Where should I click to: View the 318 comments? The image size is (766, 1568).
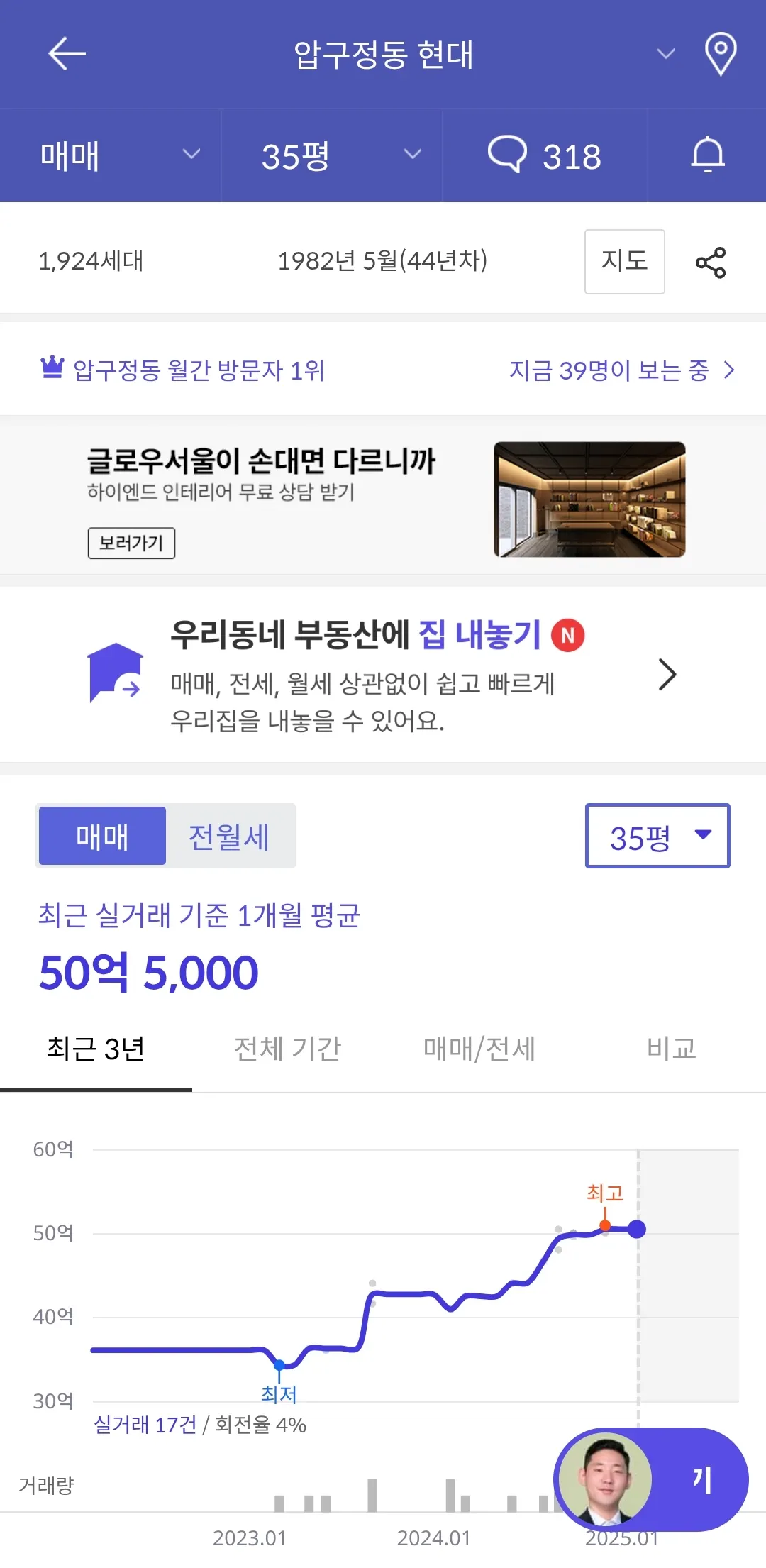pyautogui.click(x=545, y=155)
